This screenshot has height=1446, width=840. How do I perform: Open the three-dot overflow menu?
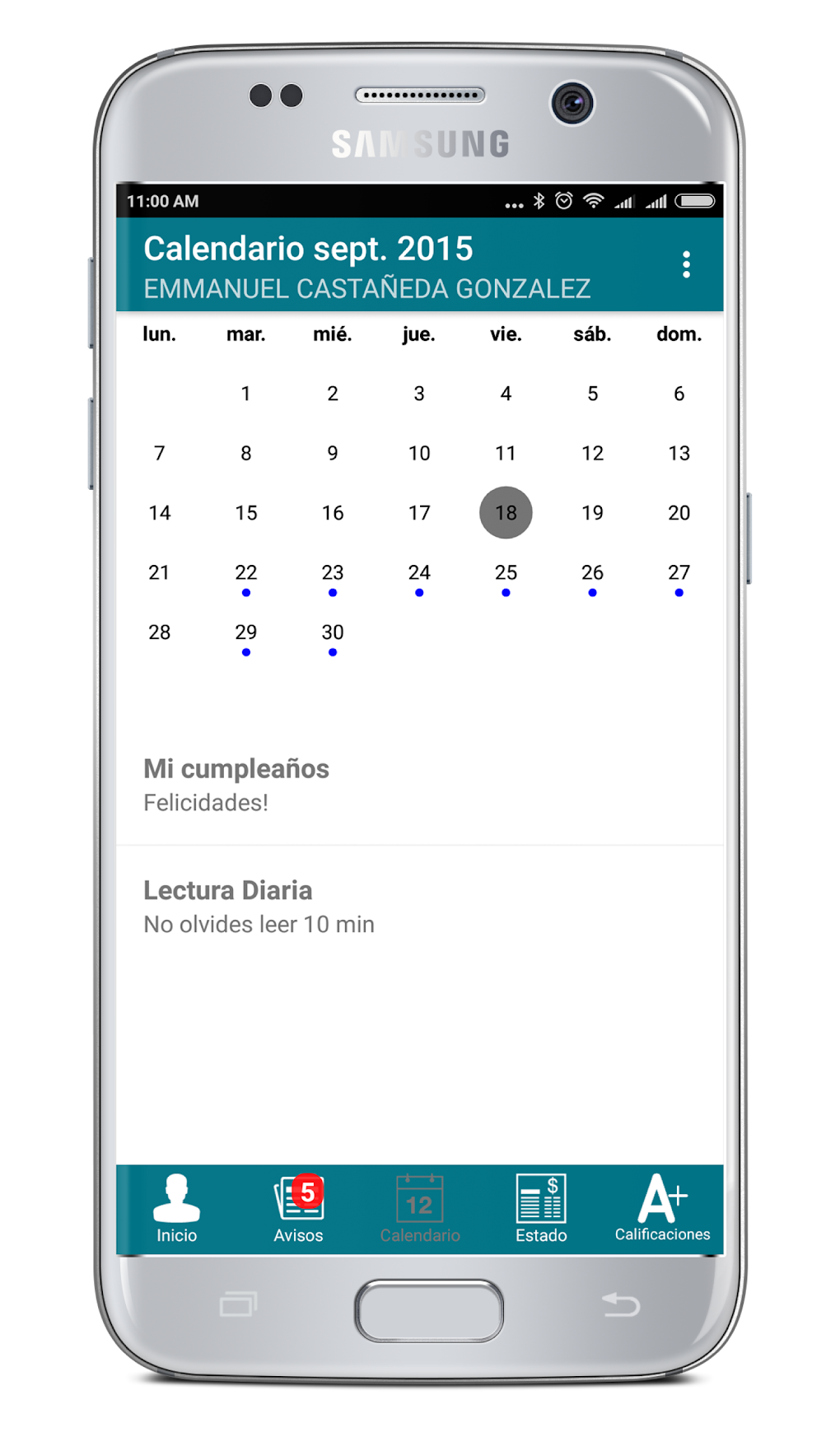[x=687, y=263]
